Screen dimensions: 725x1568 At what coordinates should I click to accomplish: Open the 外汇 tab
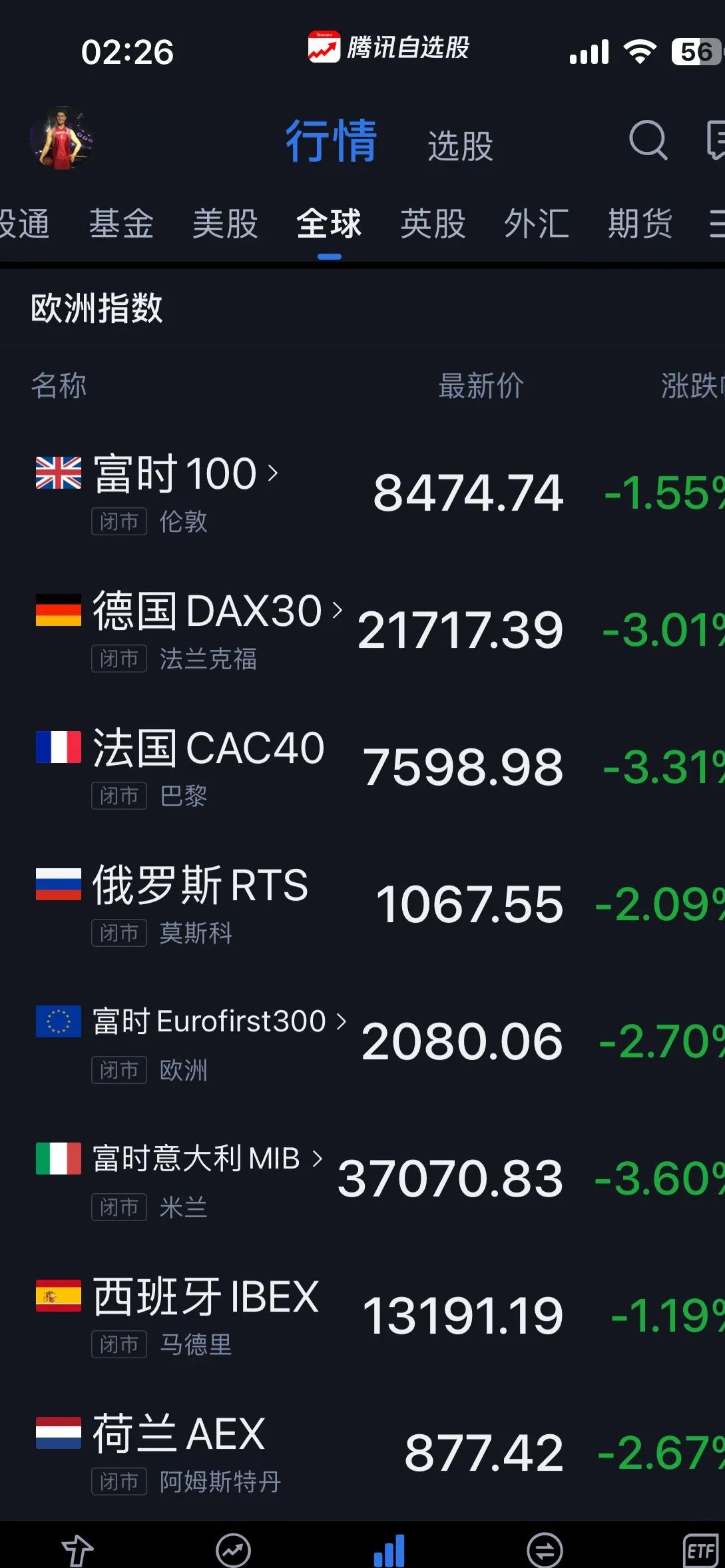click(537, 224)
